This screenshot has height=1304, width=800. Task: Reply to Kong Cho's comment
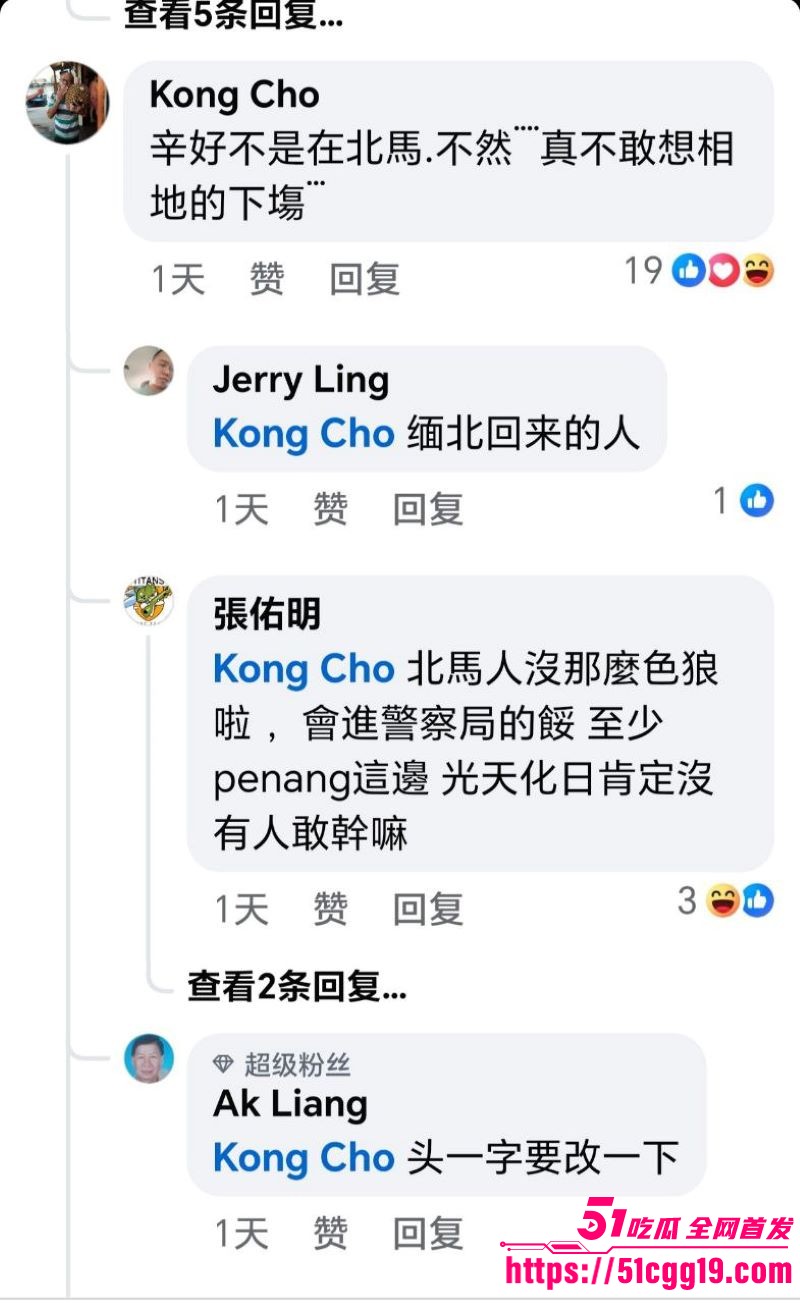pyautogui.click(x=365, y=279)
